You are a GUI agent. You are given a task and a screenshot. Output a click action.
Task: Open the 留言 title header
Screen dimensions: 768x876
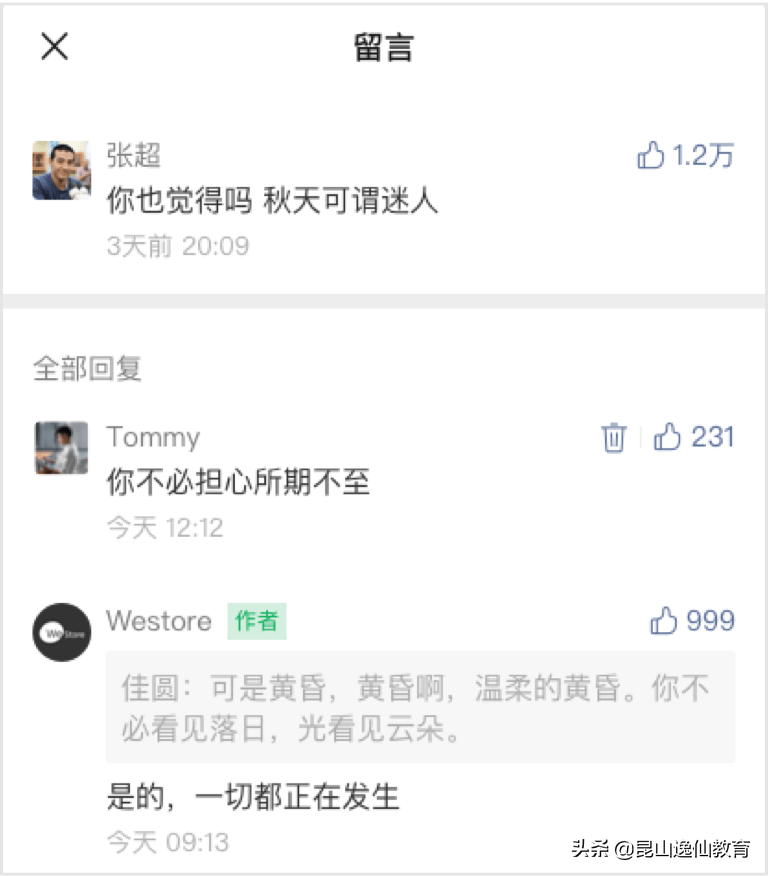click(383, 46)
